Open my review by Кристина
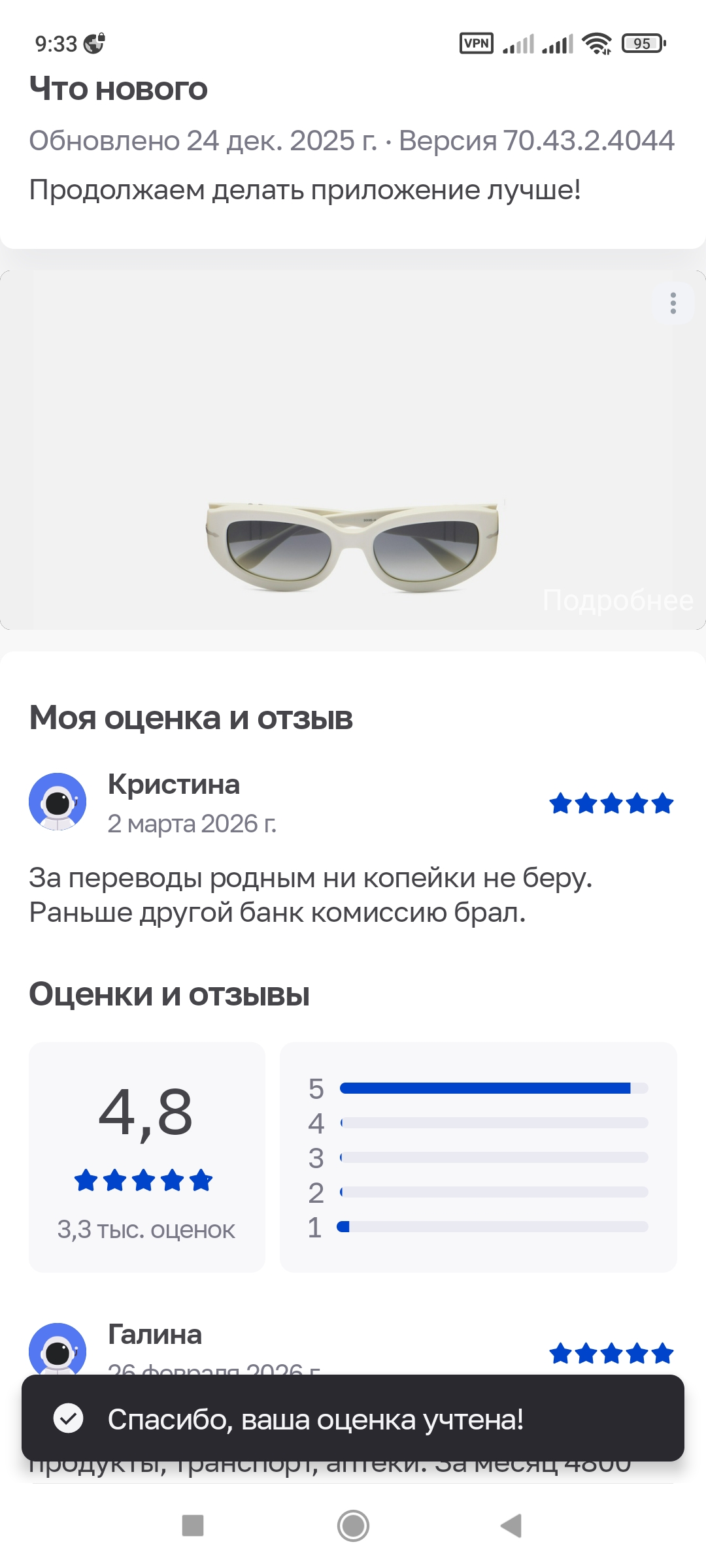 [x=310, y=894]
